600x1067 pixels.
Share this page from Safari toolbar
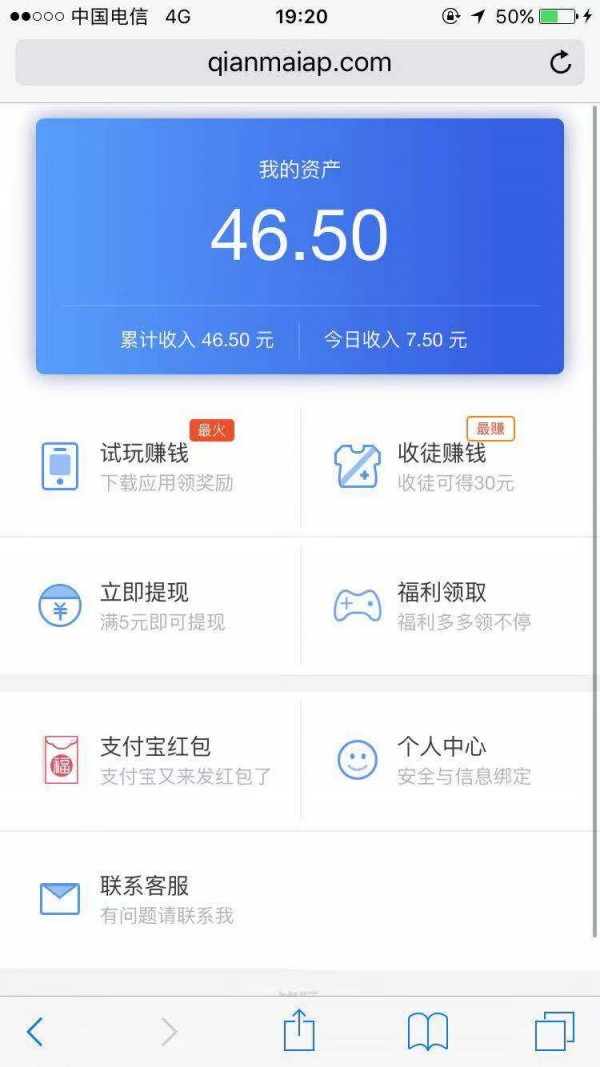(299, 1031)
